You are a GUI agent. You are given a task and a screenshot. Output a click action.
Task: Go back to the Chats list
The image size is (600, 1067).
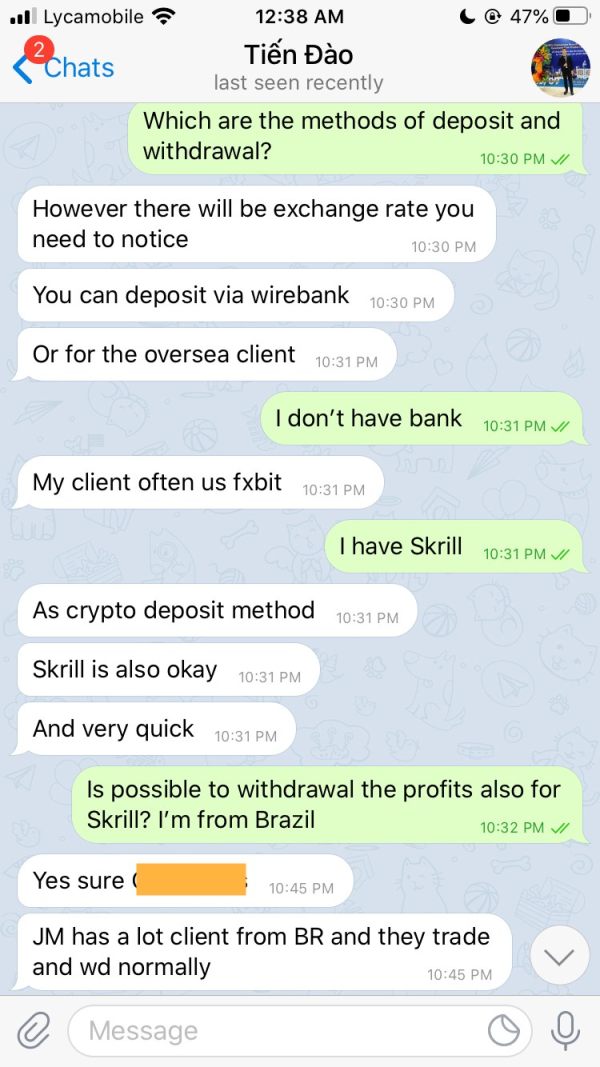click(x=63, y=67)
